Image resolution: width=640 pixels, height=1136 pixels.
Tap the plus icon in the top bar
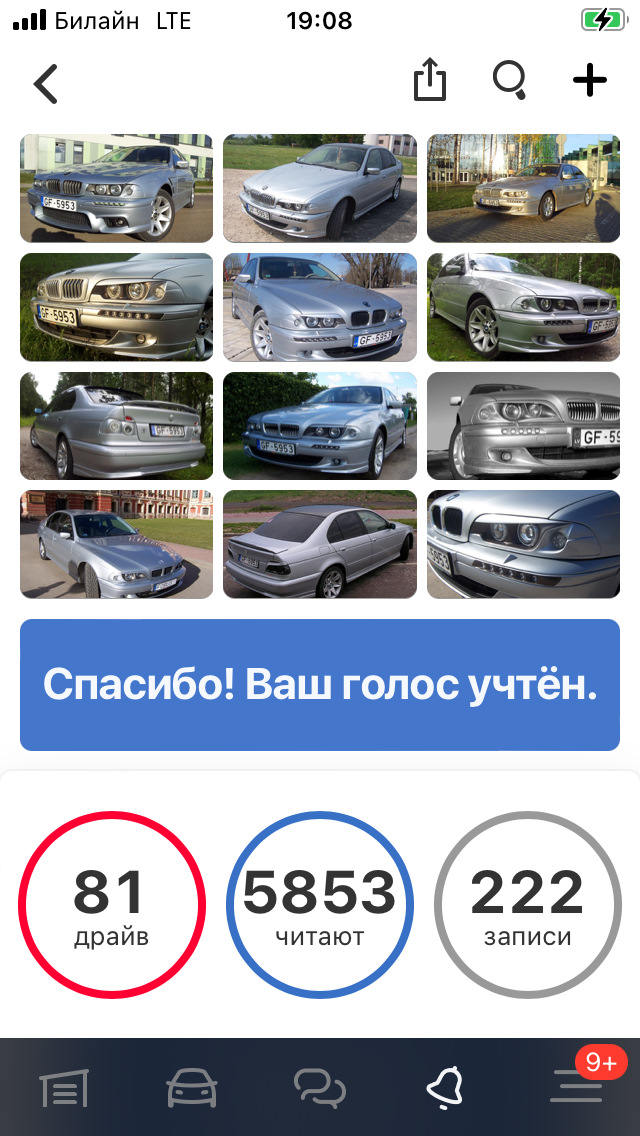pos(590,81)
